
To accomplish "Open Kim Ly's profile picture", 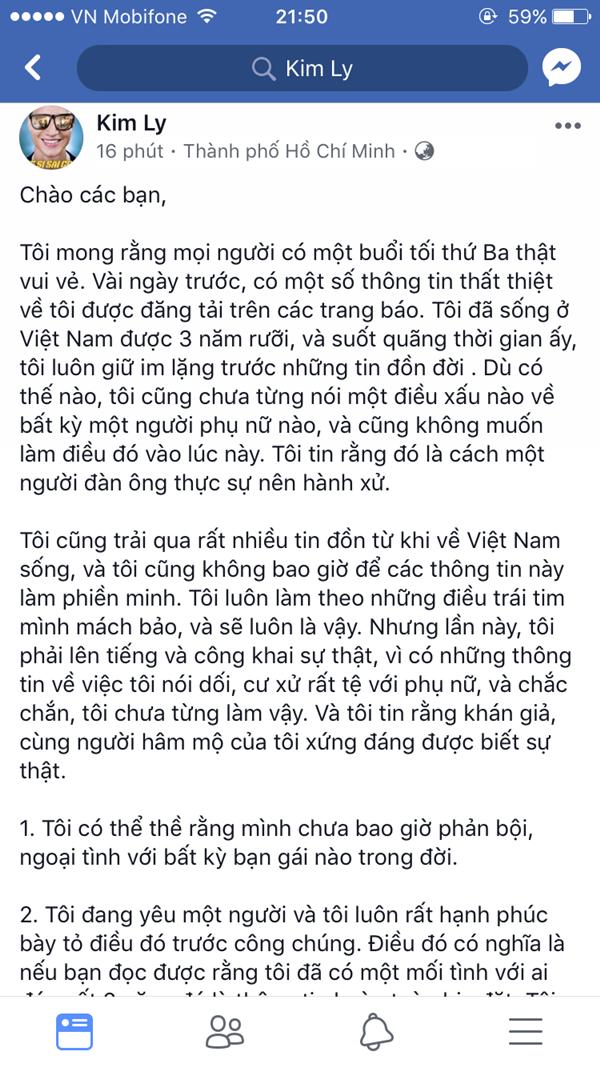I will (51, 138).
